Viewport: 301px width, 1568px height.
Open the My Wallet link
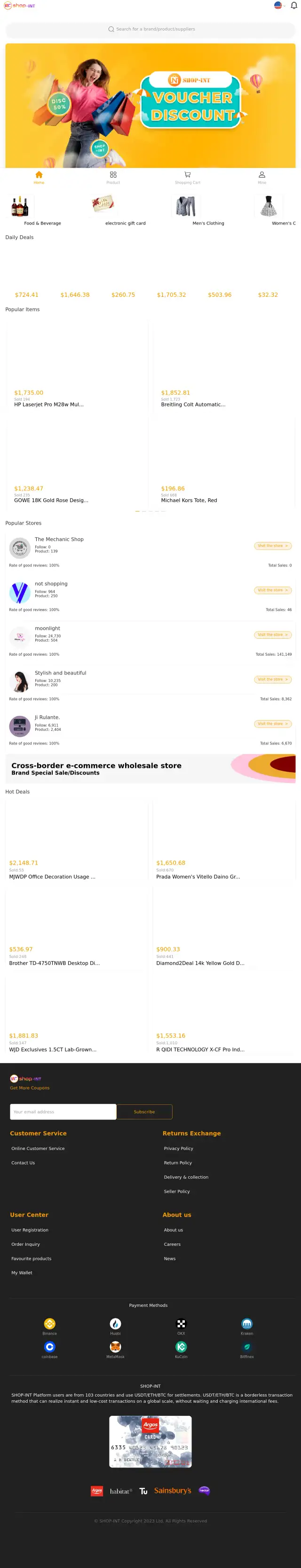22,1273
